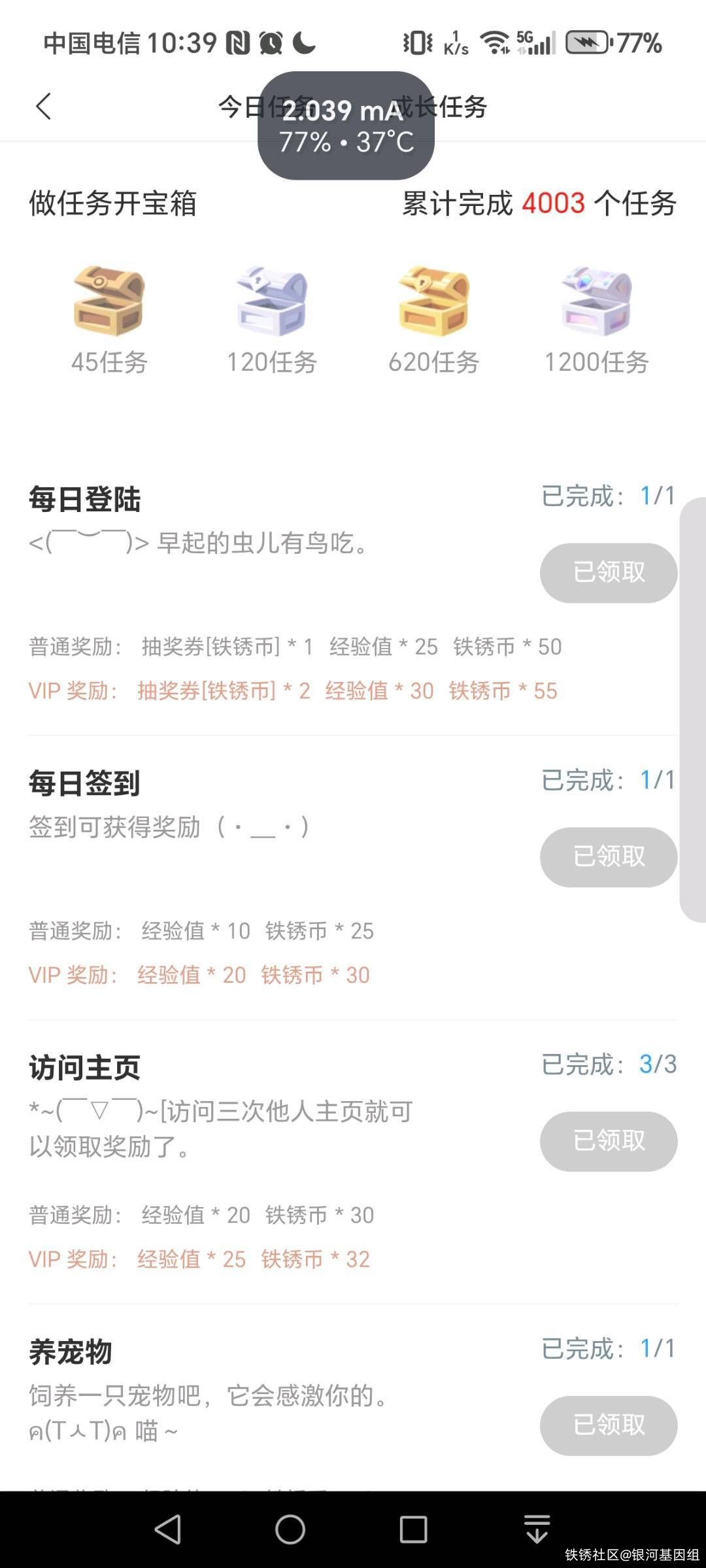Go back using the top-left arrow

(x=44, y=107)
